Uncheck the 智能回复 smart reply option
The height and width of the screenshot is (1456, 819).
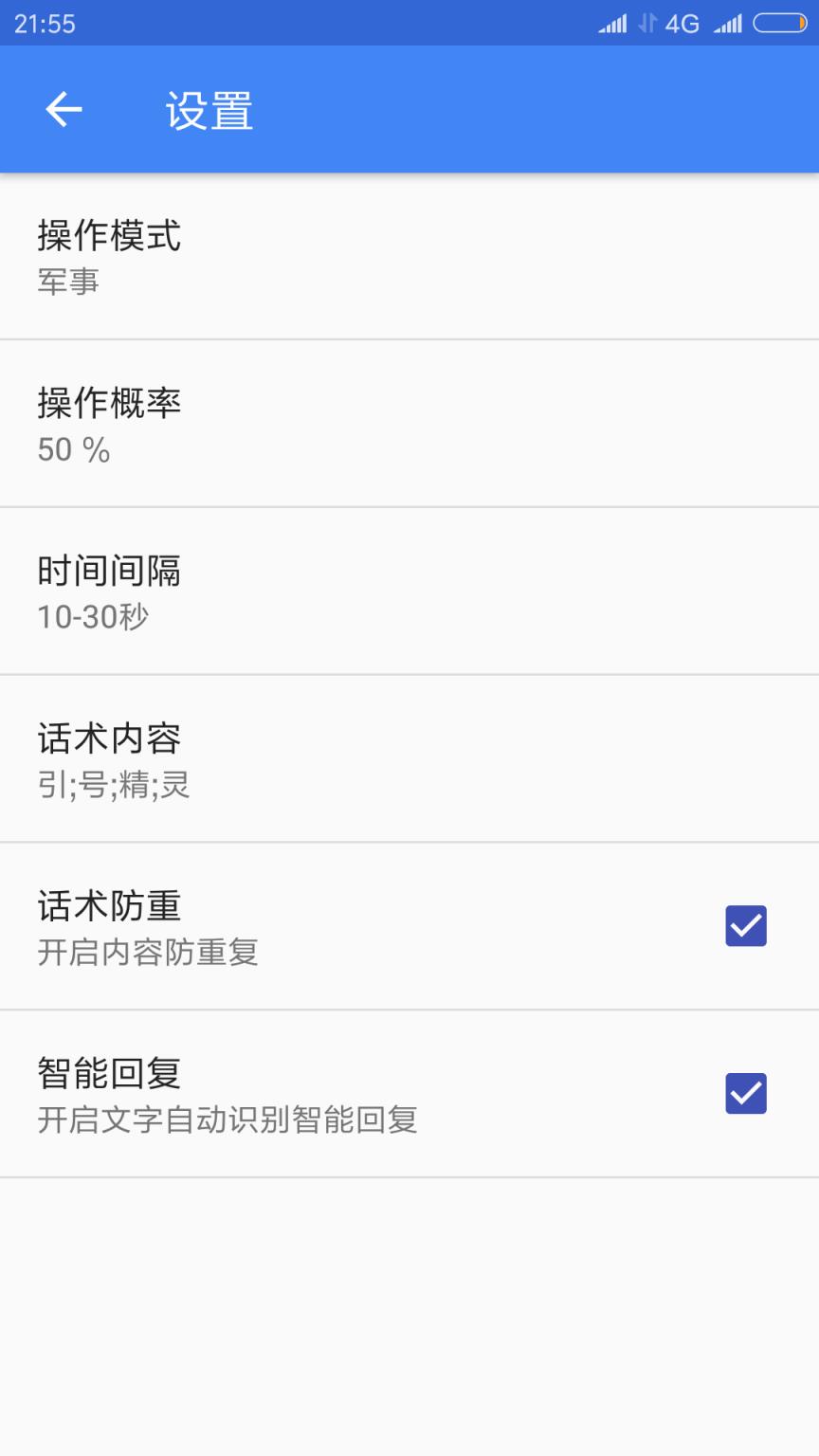(745, 1095)
